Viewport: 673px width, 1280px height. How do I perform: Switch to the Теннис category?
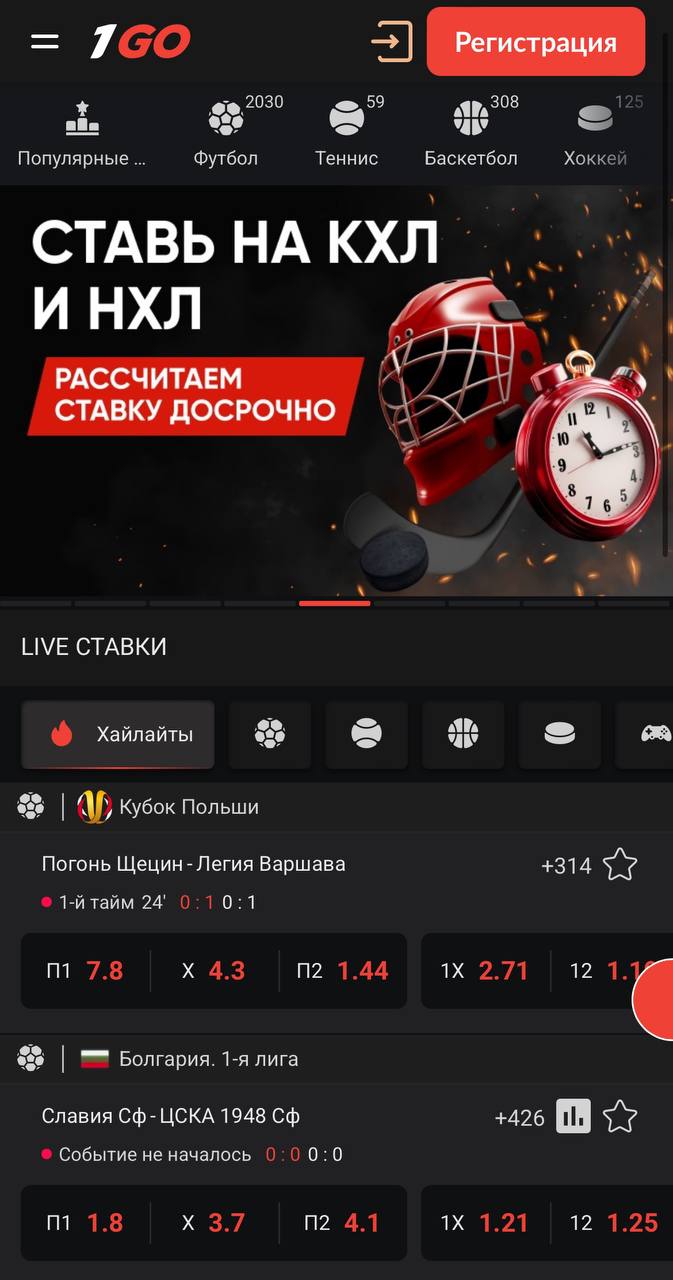(347, 132)
